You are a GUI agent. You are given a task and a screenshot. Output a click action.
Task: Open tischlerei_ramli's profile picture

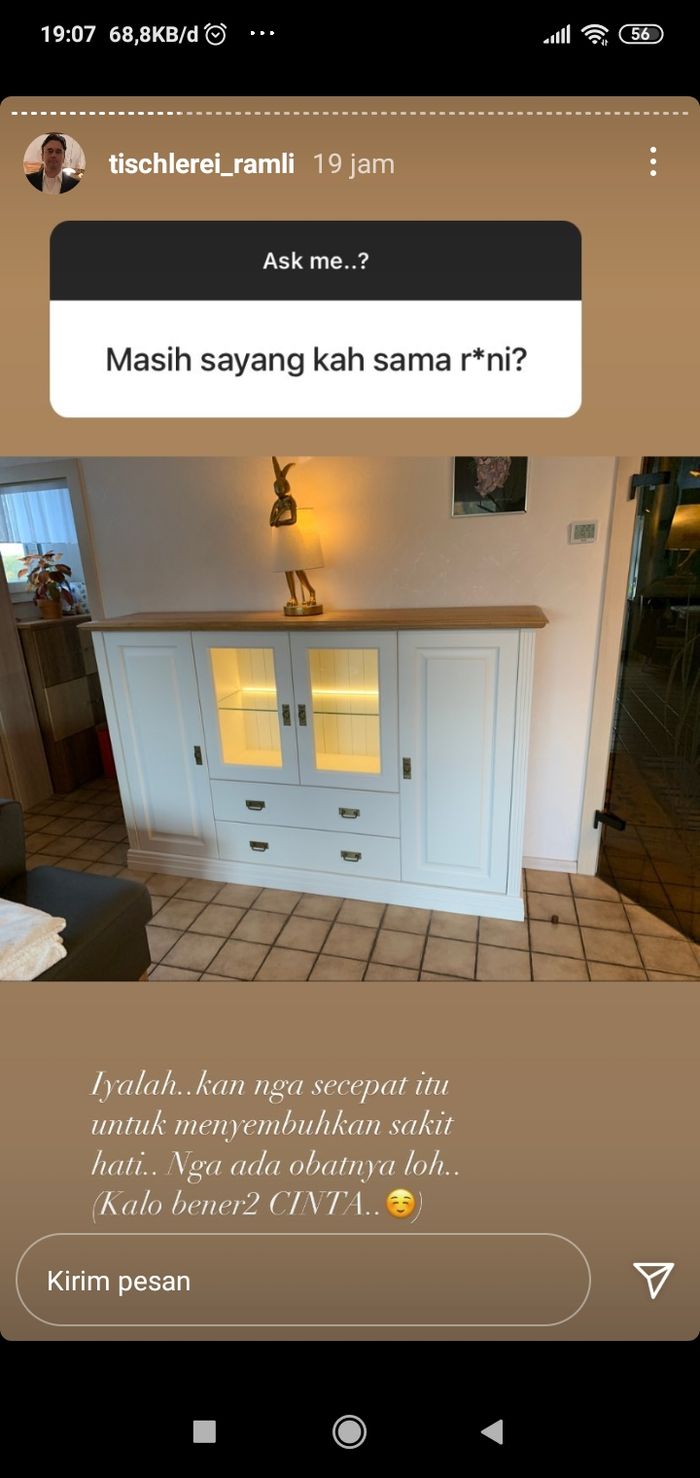click(54, 163)
